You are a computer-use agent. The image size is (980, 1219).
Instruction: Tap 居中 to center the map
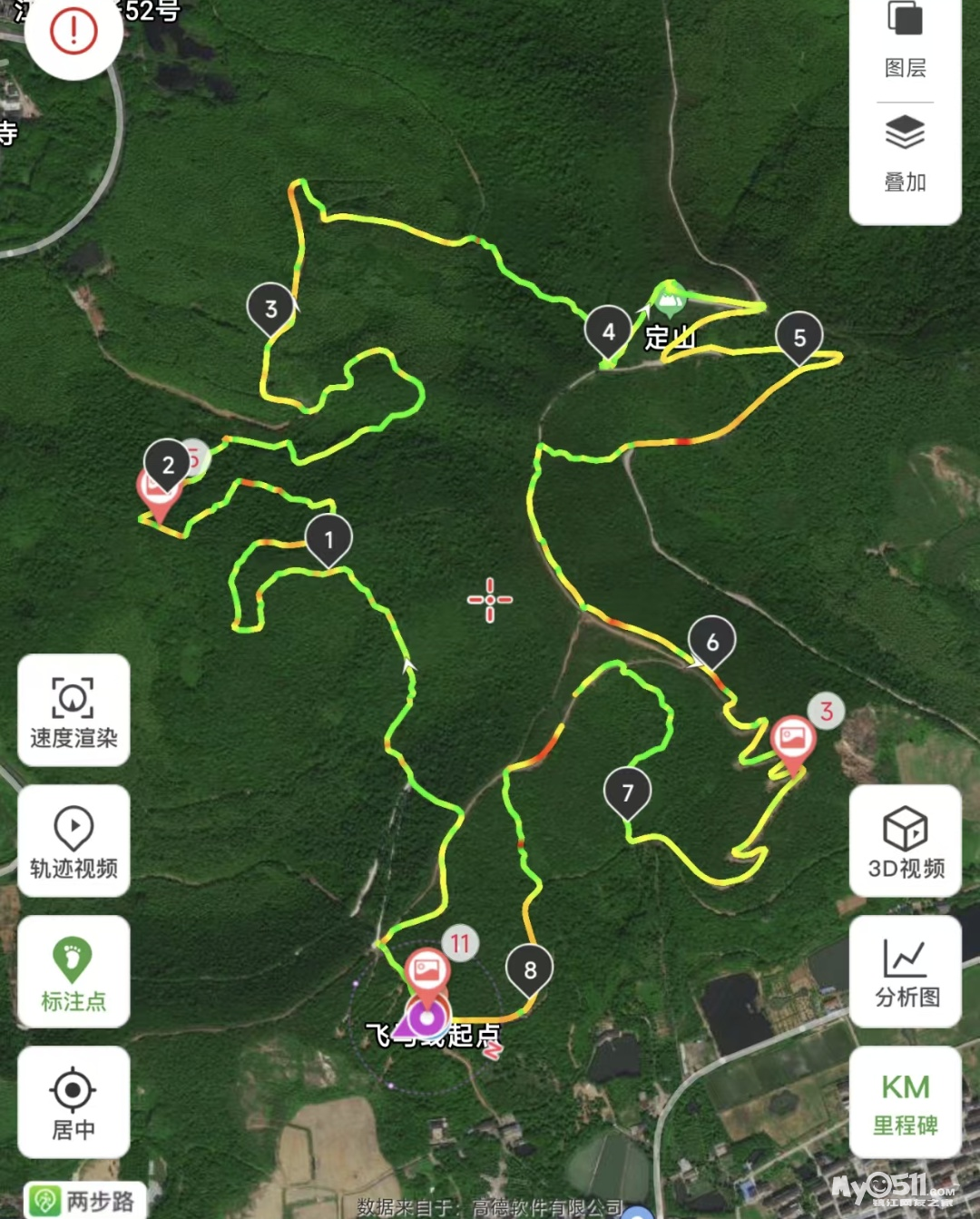73,1102
